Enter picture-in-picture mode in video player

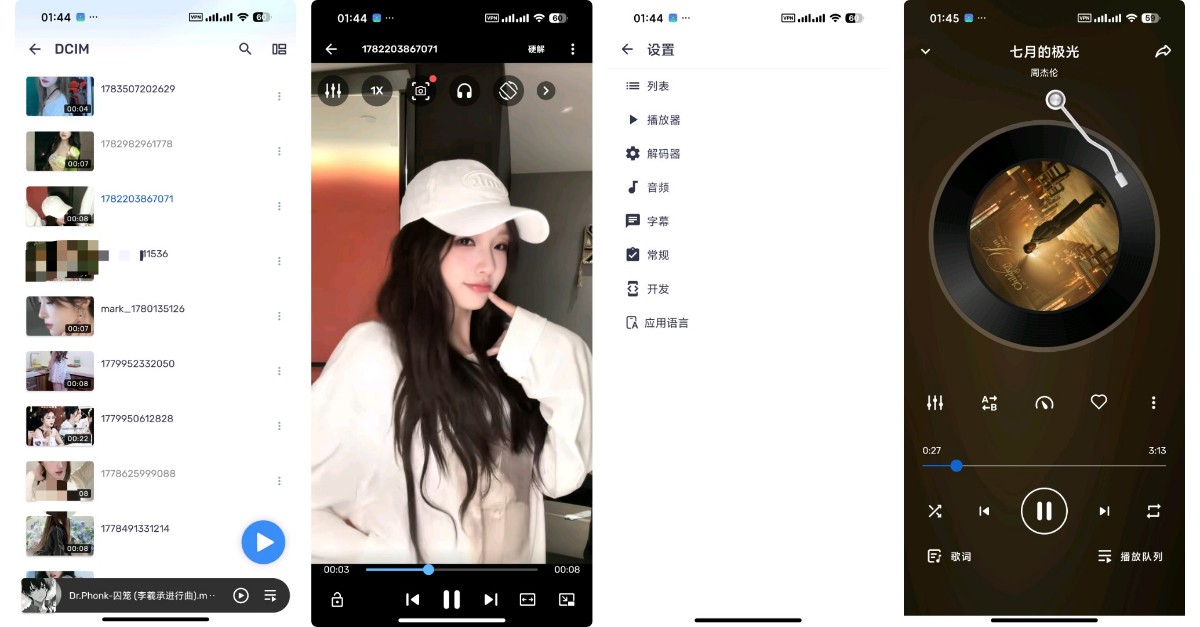567,599
